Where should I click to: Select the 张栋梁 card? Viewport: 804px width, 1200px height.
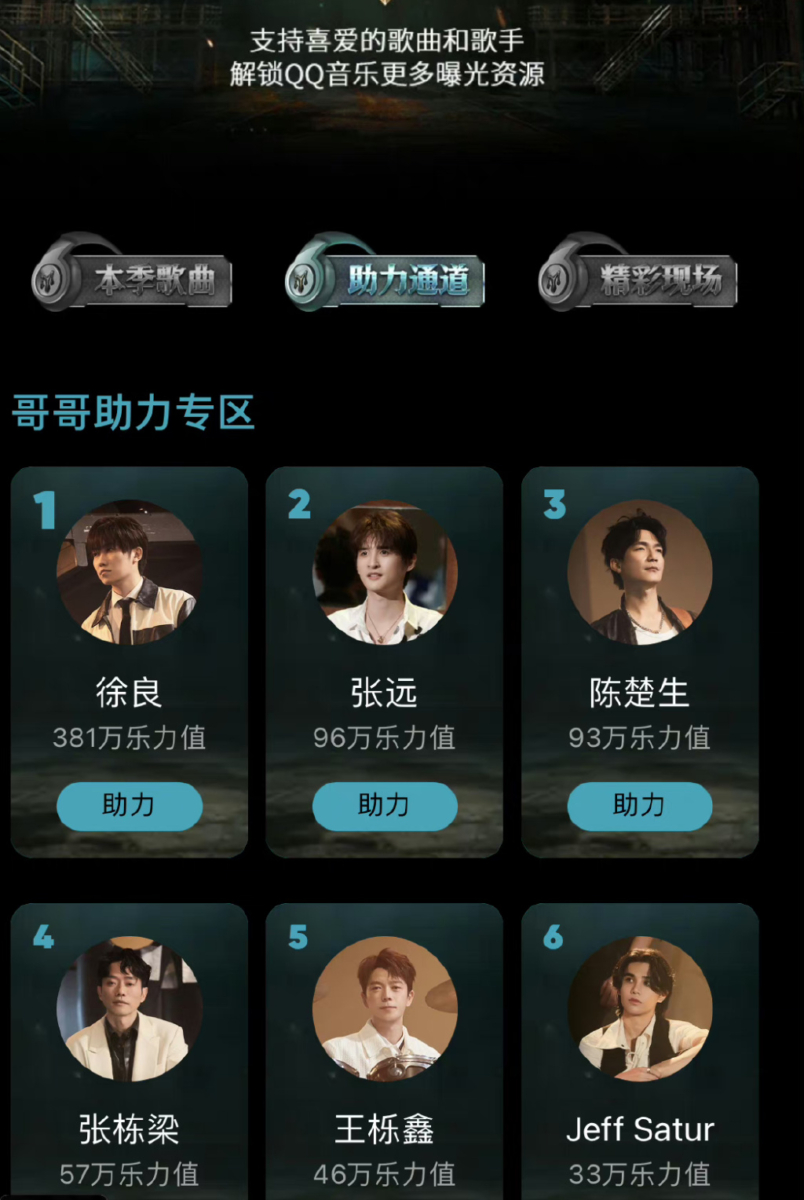pyautogui.click(x=129, y=1050)
